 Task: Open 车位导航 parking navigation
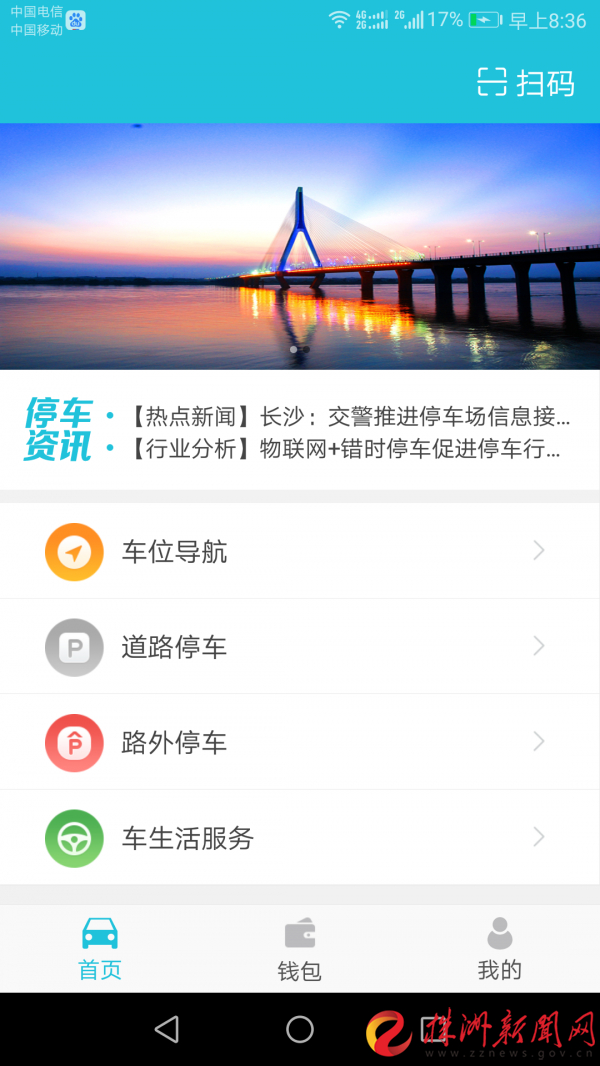point(298,551)
